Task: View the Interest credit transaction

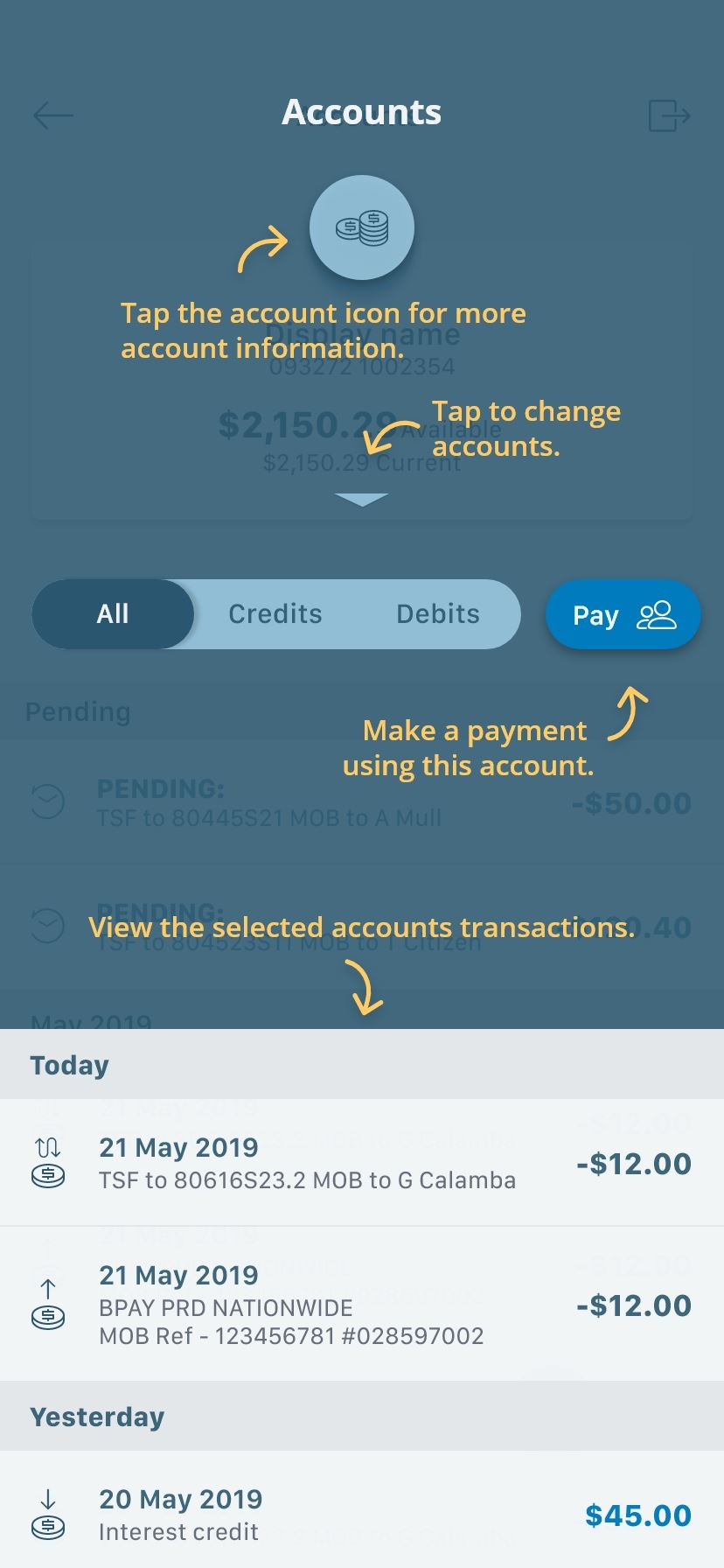Action: click(x=362, y=1514)
